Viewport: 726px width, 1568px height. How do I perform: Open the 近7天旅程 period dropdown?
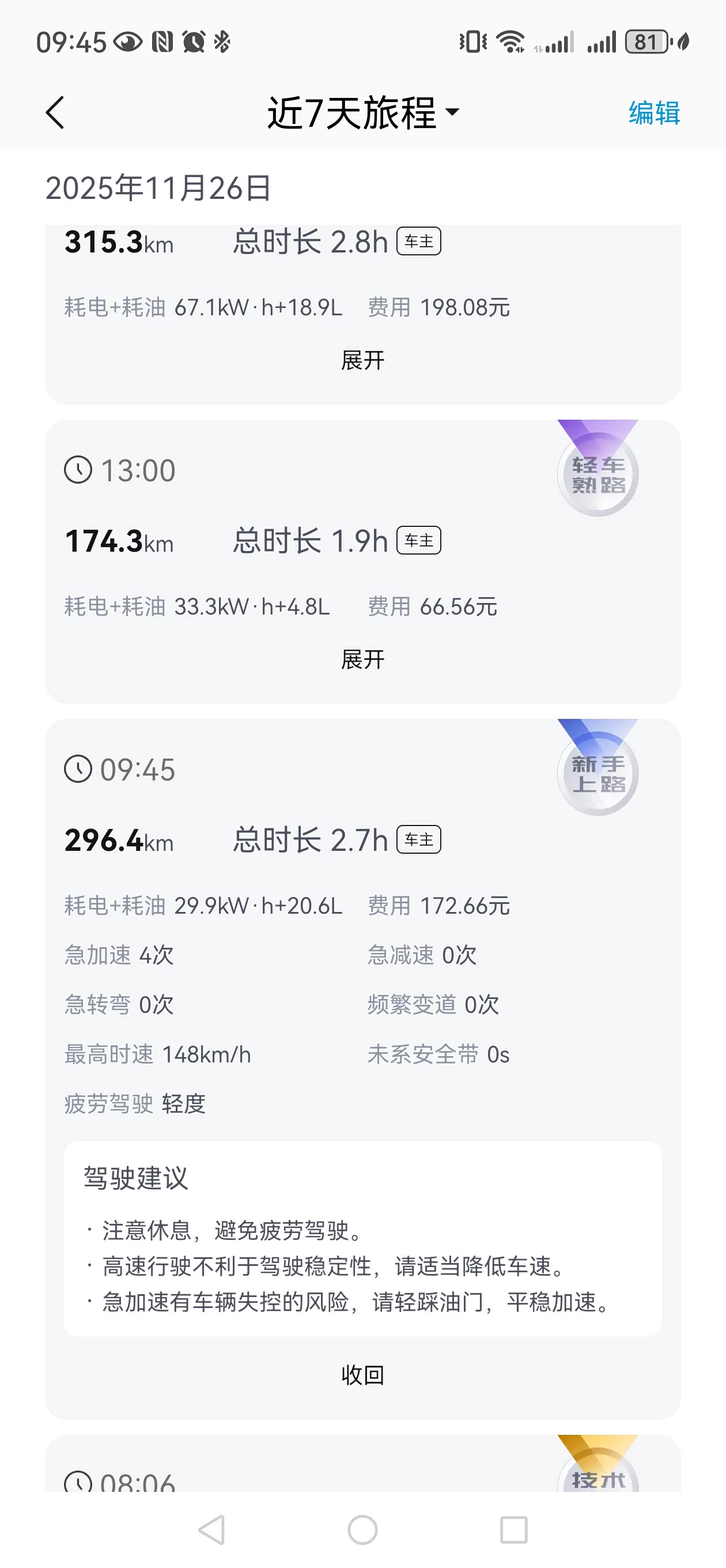pyautogui.click(x=362, y=112)
